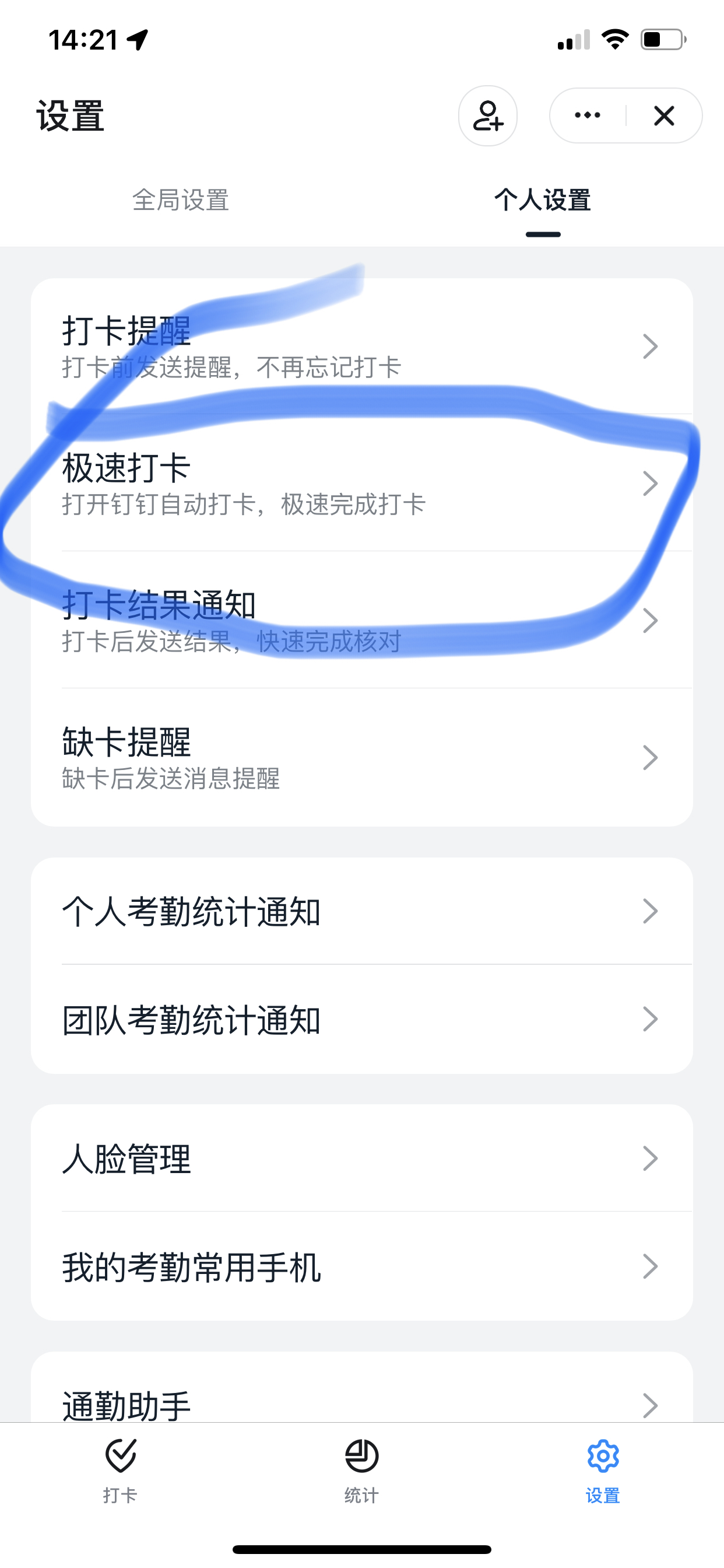Viewport: 724px width, 1568px height.
Task: Go to 人脸管理
Action: click(361, 1158)
